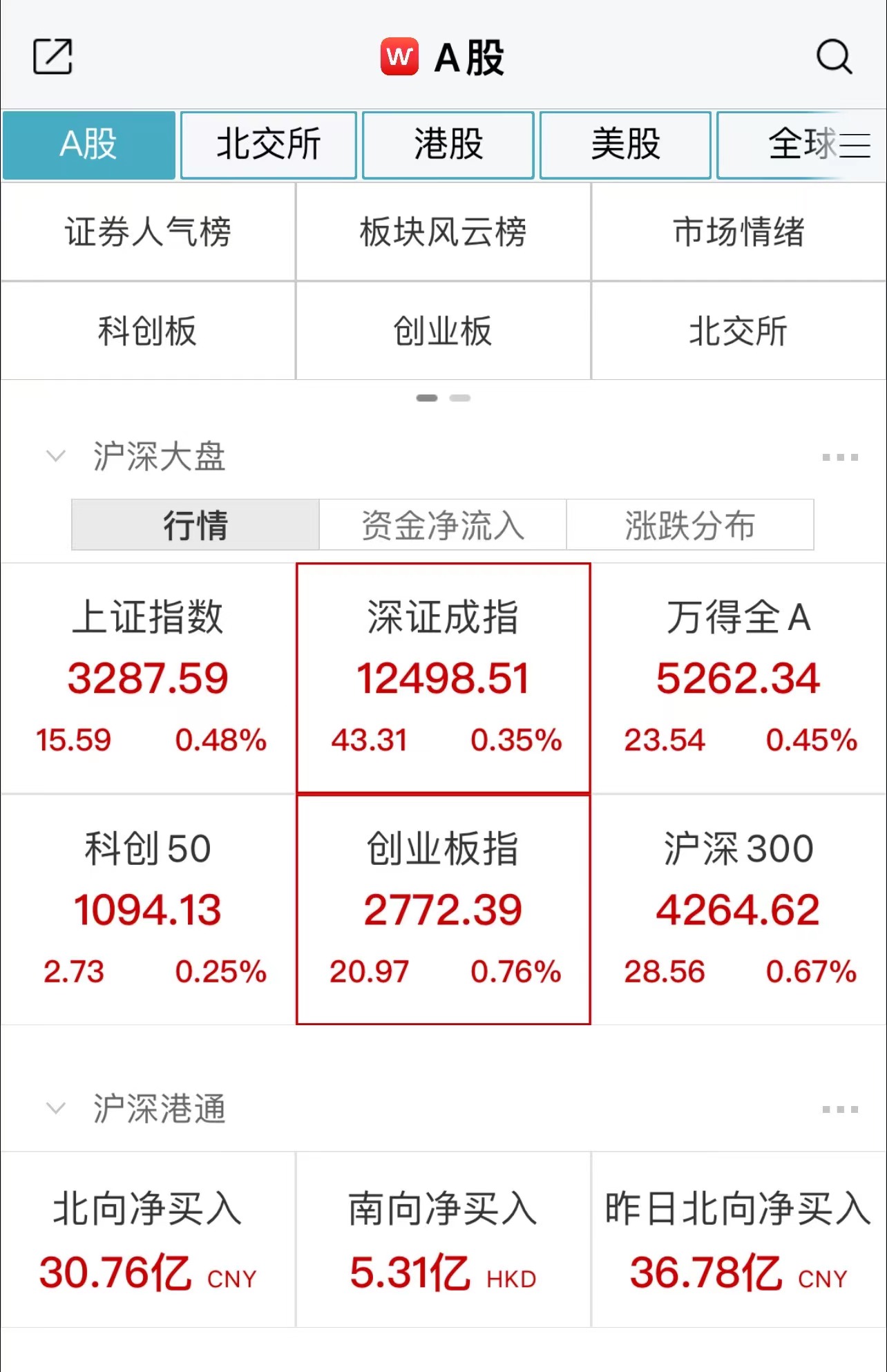Image resolution: width=887 pixels, height=1372 pixels.
Task: Open the 沪深300 index card
Action: pos(738,909)
